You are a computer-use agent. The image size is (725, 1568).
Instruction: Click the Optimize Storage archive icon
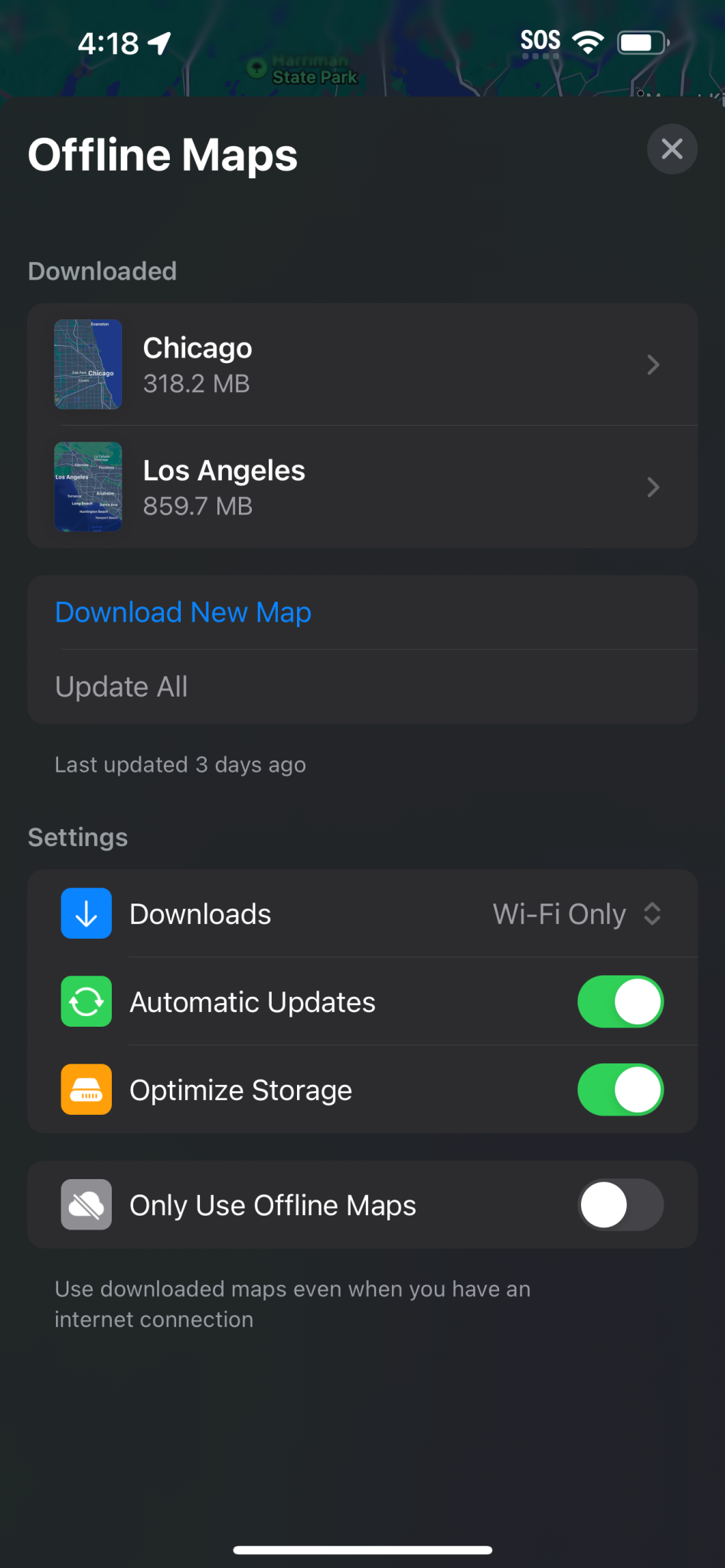pyautogui.click(x=86, y=1089)
